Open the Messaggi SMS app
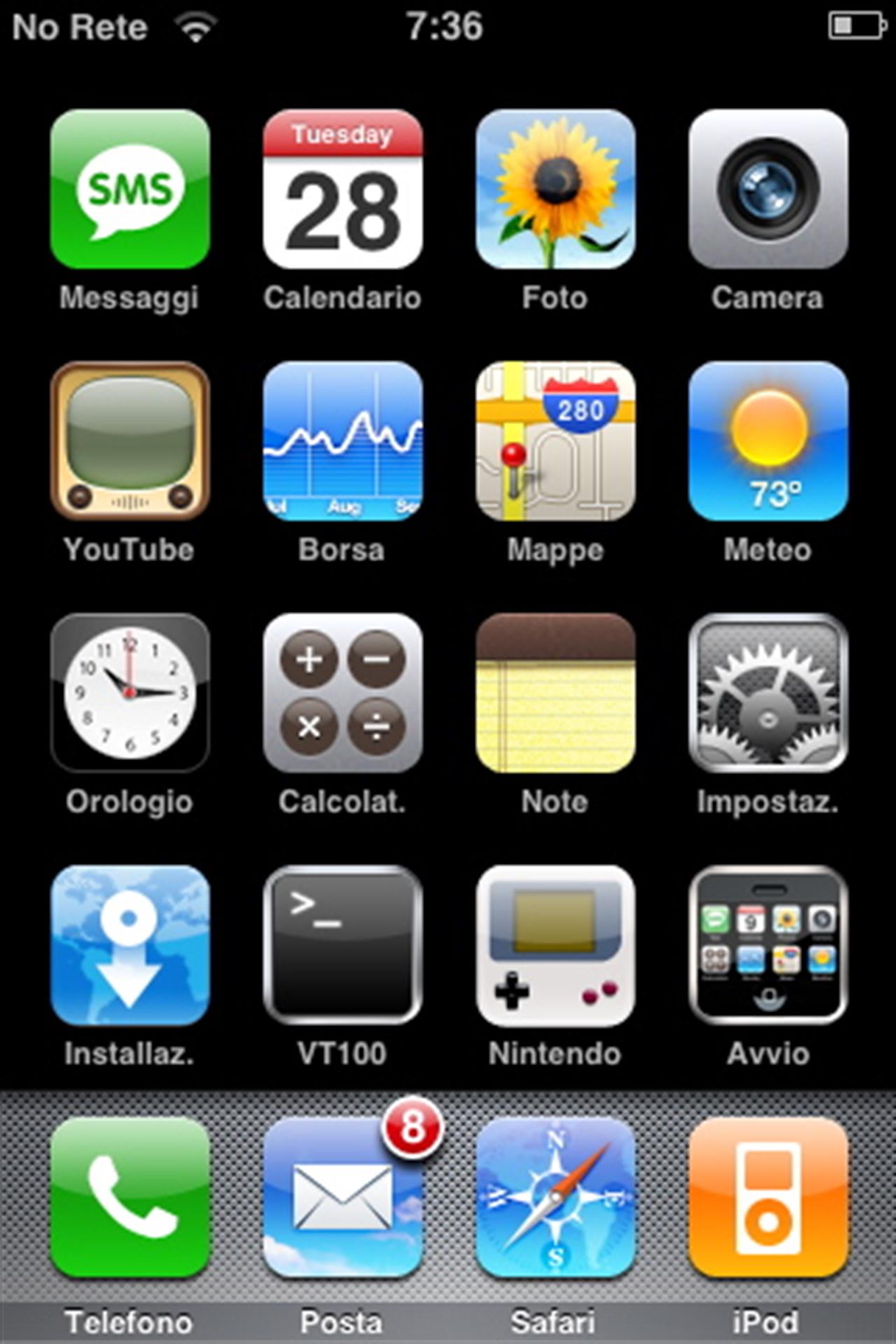Image resolution: width=896 pixels, height=1344 pixels. [129, 189]
